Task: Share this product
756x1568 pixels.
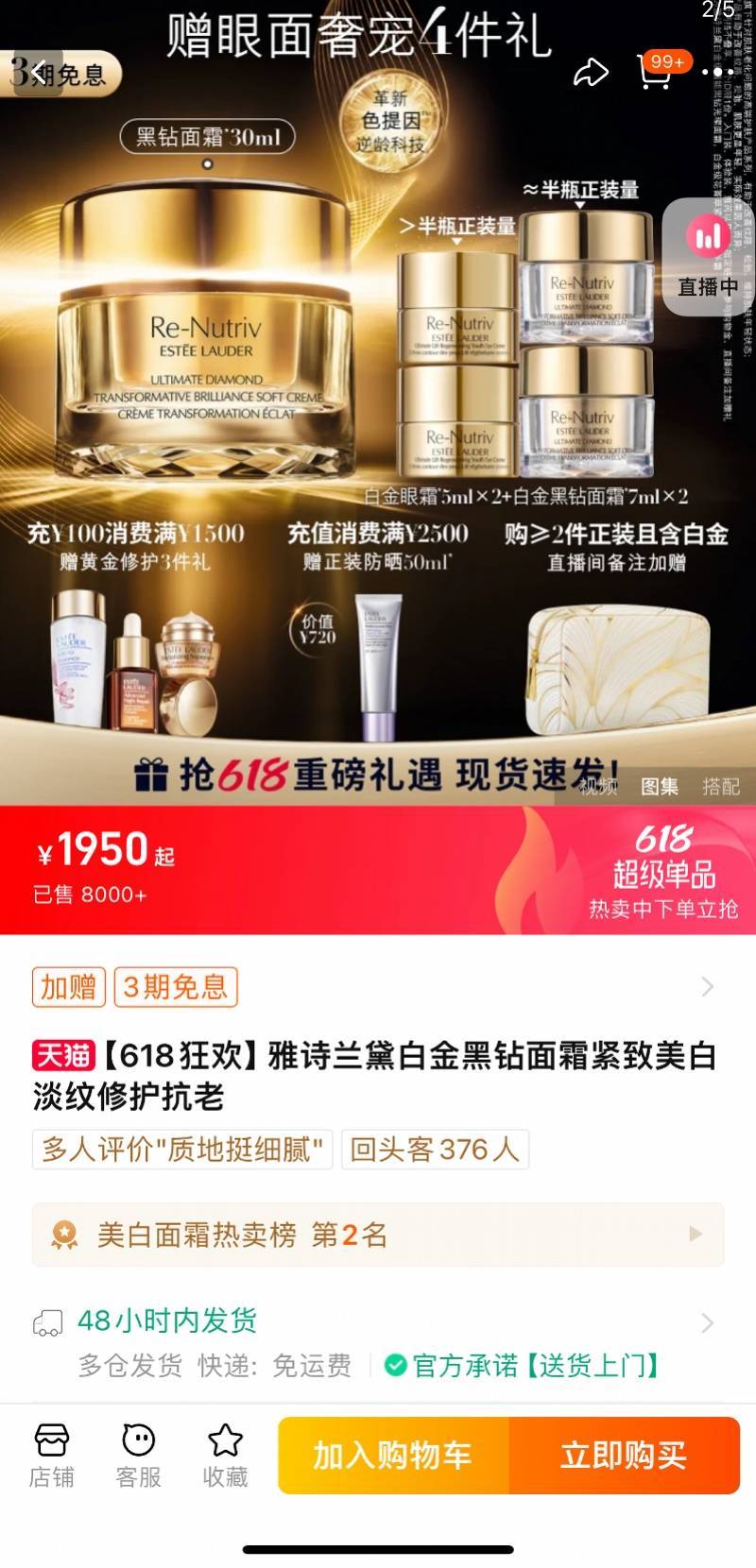Action: click(x=591, y=73)
